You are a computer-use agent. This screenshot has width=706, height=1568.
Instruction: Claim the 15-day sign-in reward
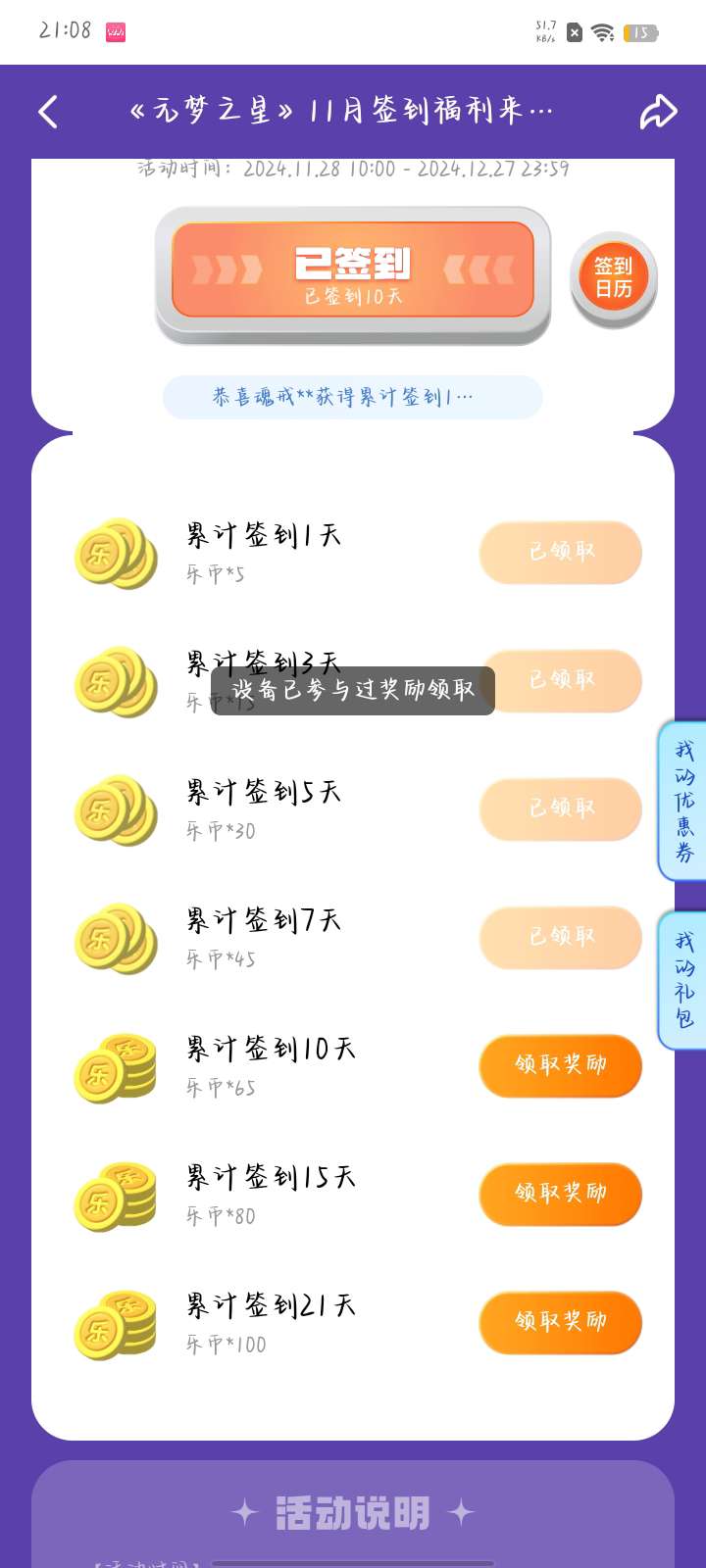pos(560,1194)
